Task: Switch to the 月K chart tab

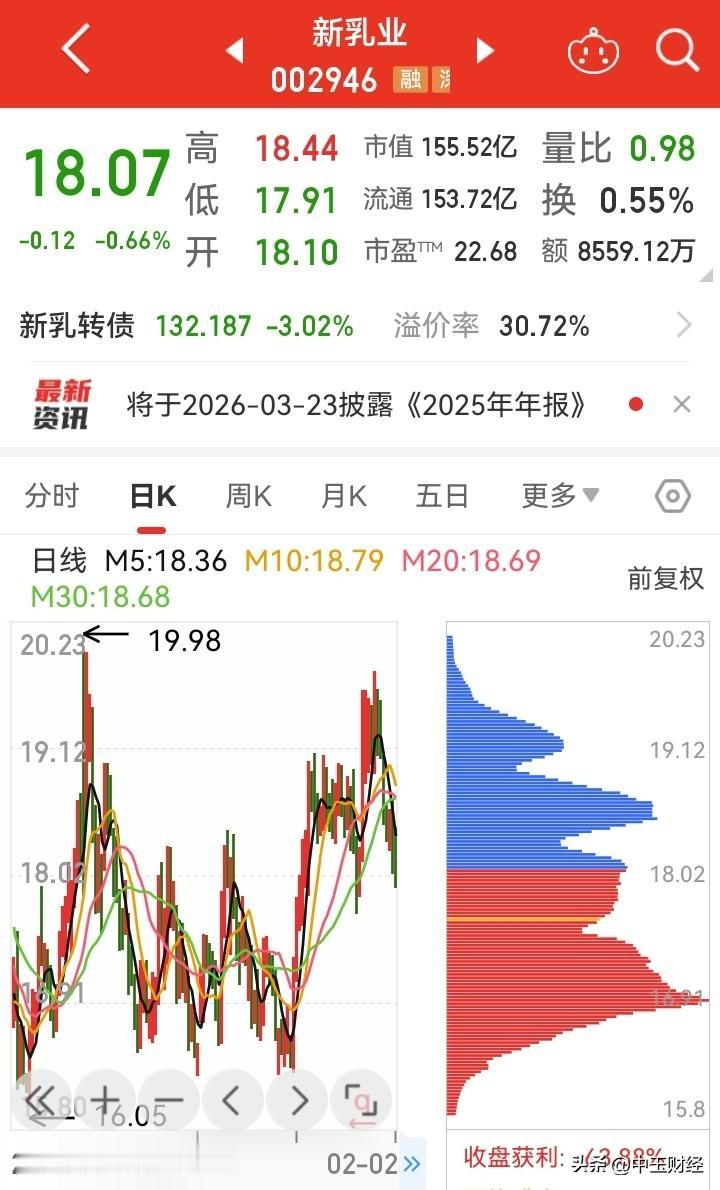Action: (x=344, y=496)
